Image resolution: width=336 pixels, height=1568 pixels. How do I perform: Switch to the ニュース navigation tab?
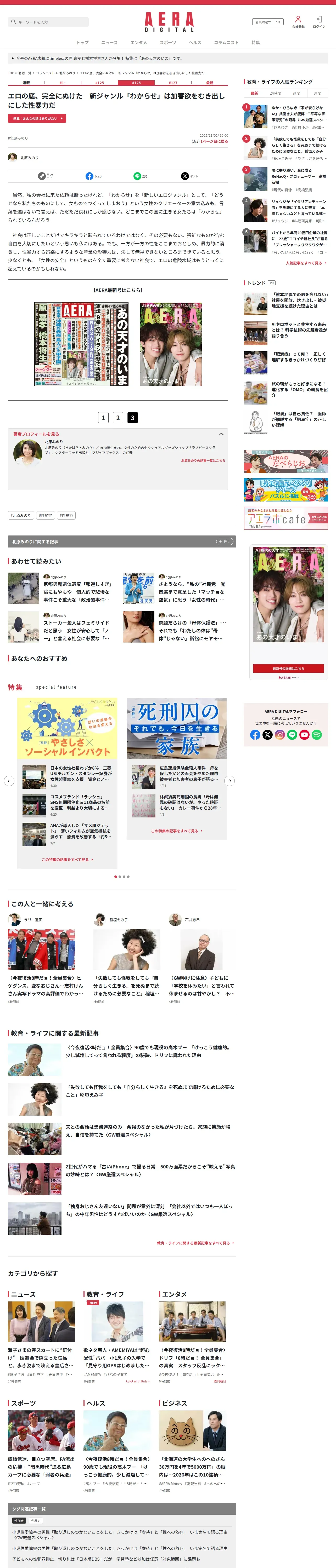click(x=109, y=43)
